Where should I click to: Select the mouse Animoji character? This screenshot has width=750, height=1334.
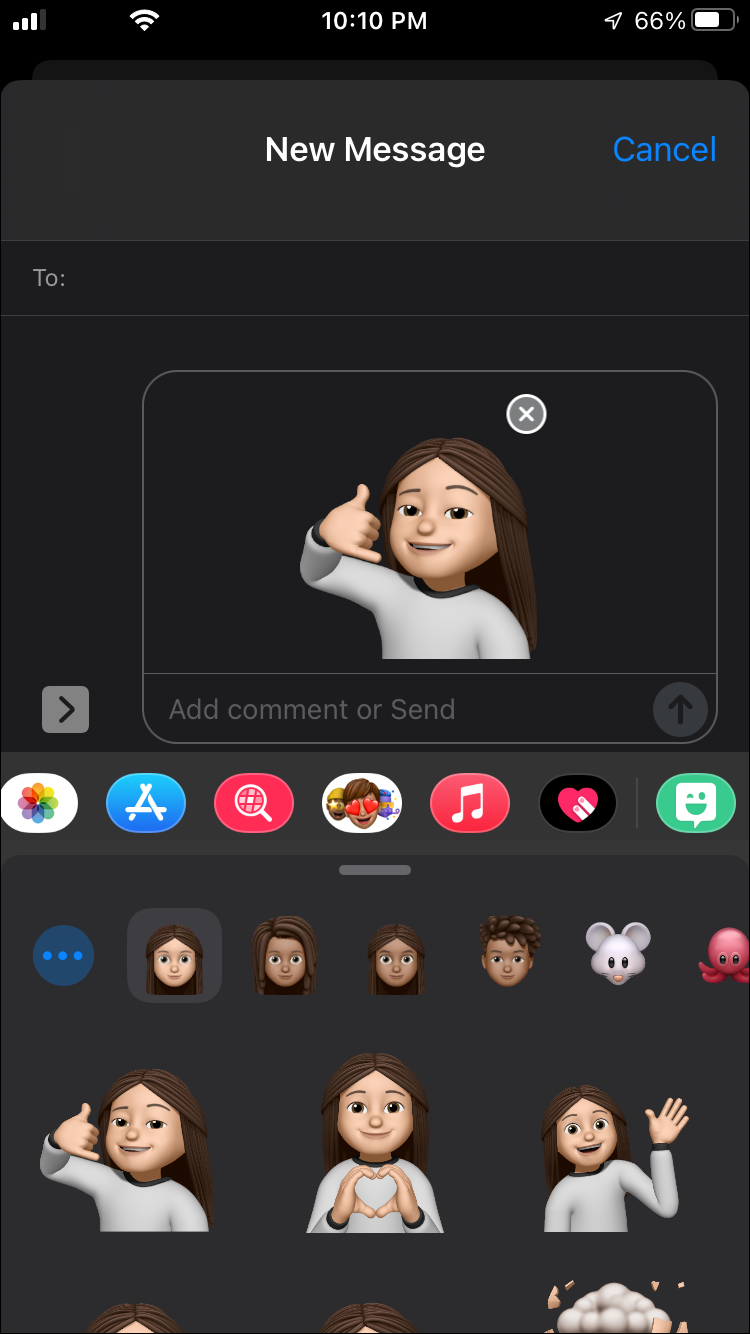pos(617,953)
